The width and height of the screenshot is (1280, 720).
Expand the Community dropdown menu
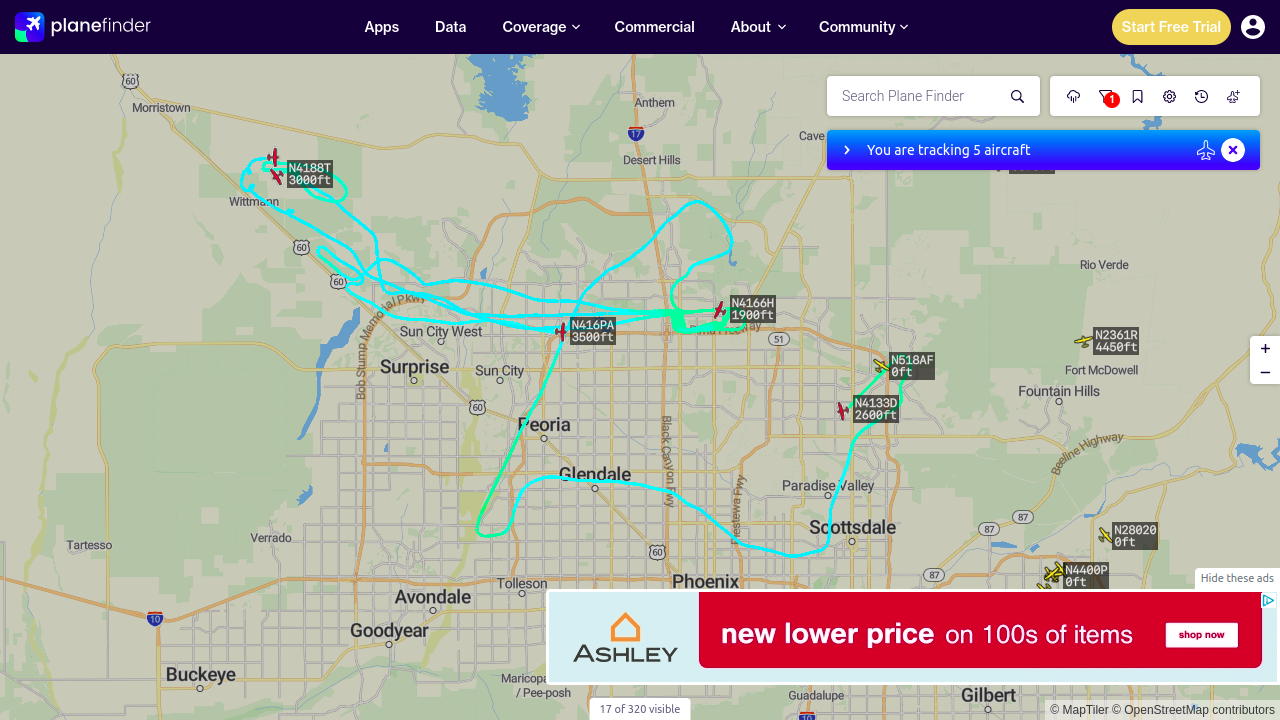pos(864,27)
